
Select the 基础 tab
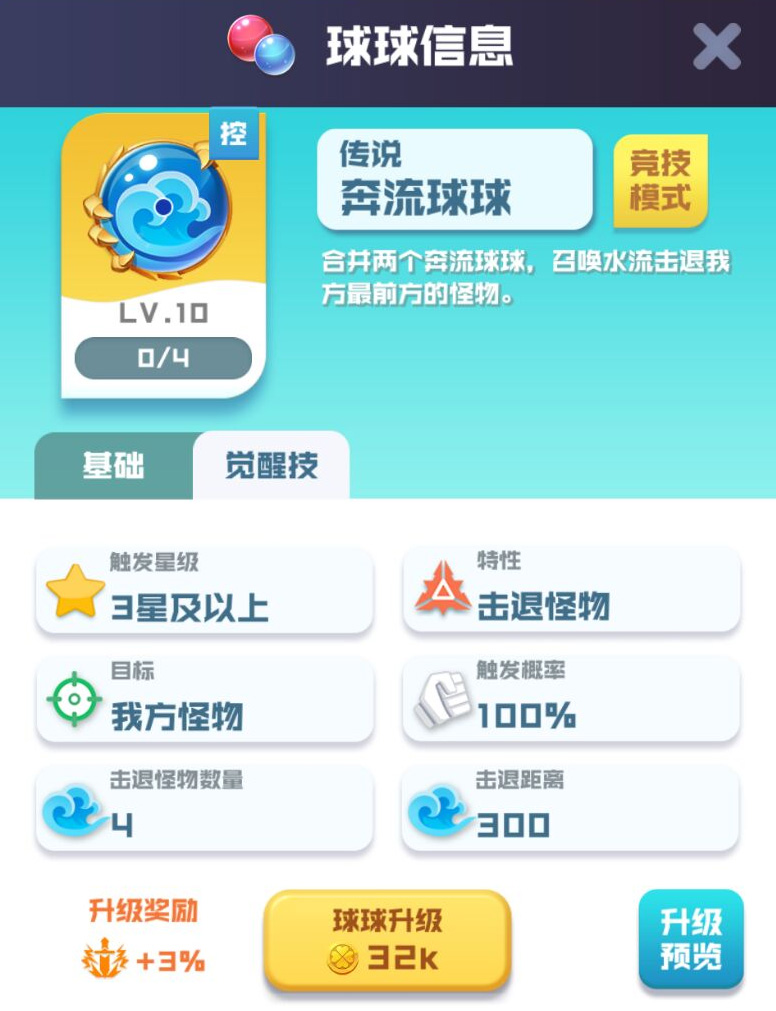(x=113, y=466)
